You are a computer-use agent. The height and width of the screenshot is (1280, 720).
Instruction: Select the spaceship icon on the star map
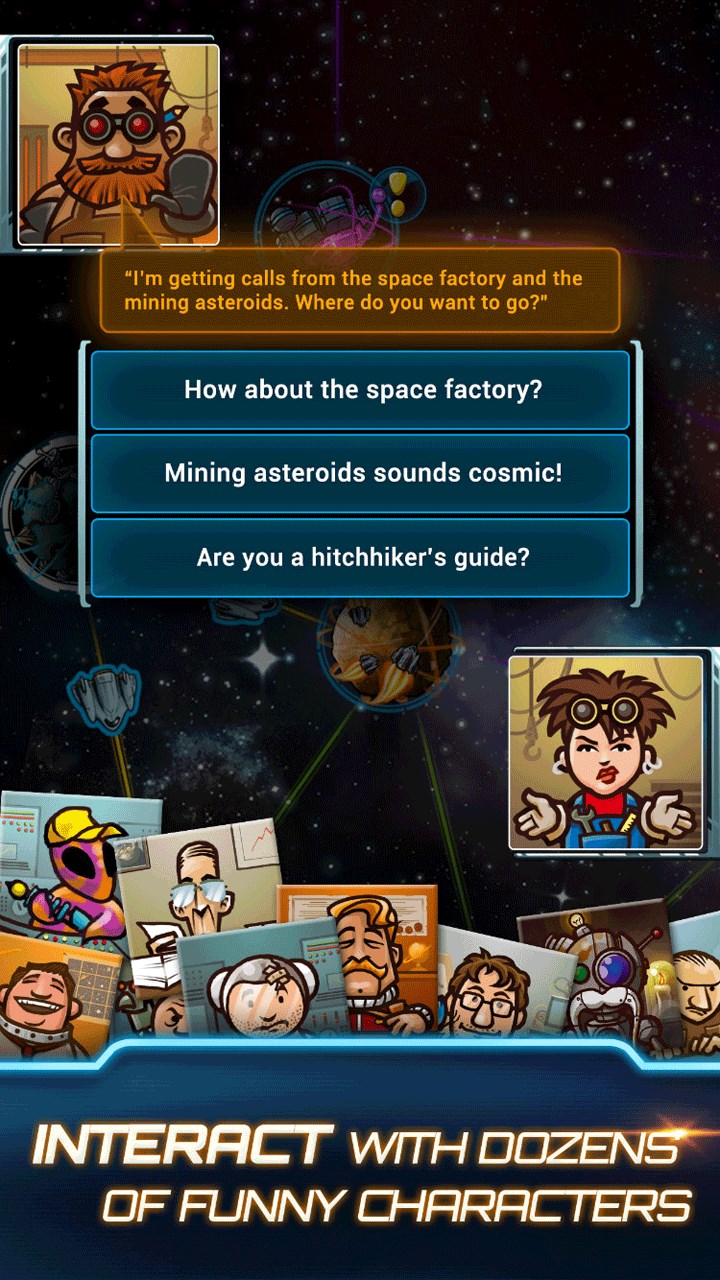point(105,690)
